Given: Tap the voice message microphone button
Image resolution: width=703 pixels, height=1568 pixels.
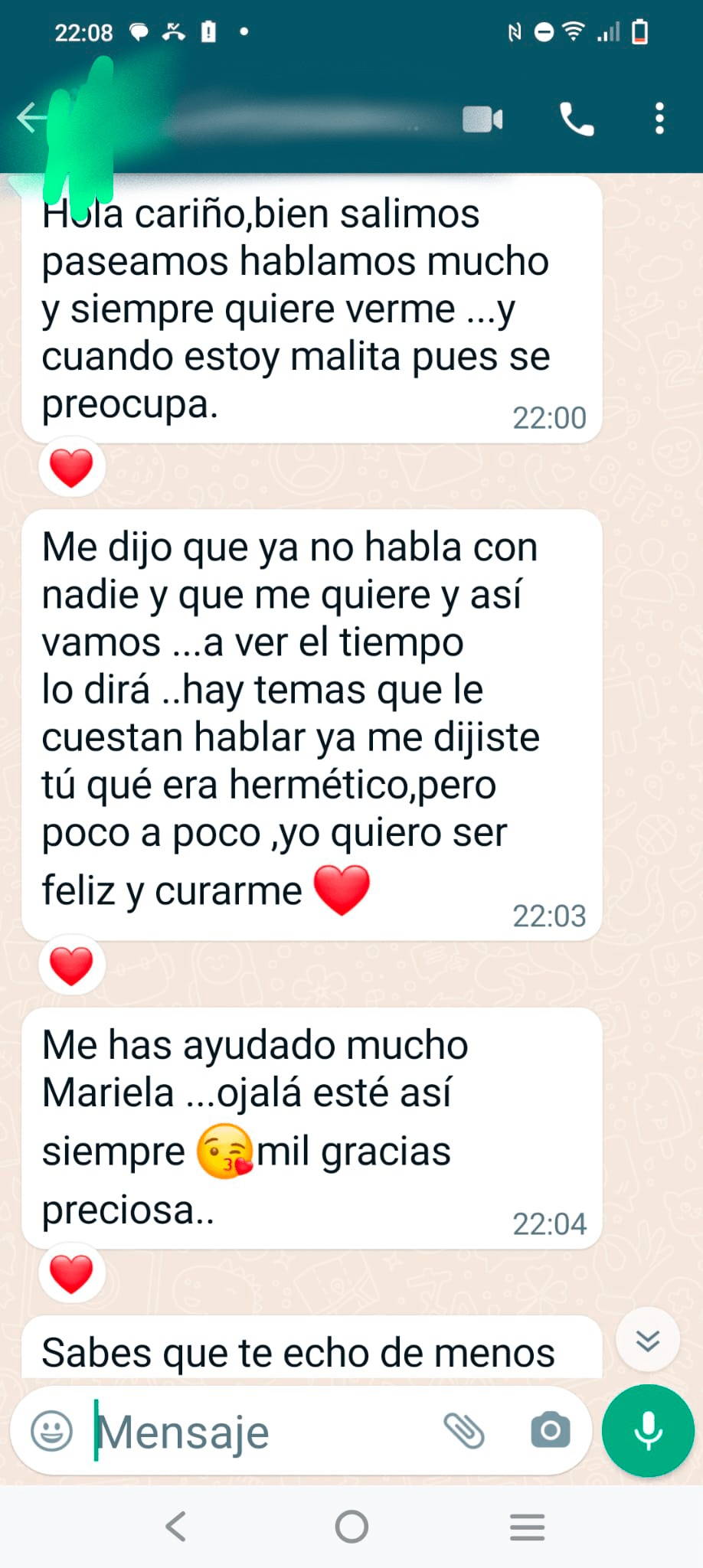Looking at the screenshot, I should click(648, 1430).
